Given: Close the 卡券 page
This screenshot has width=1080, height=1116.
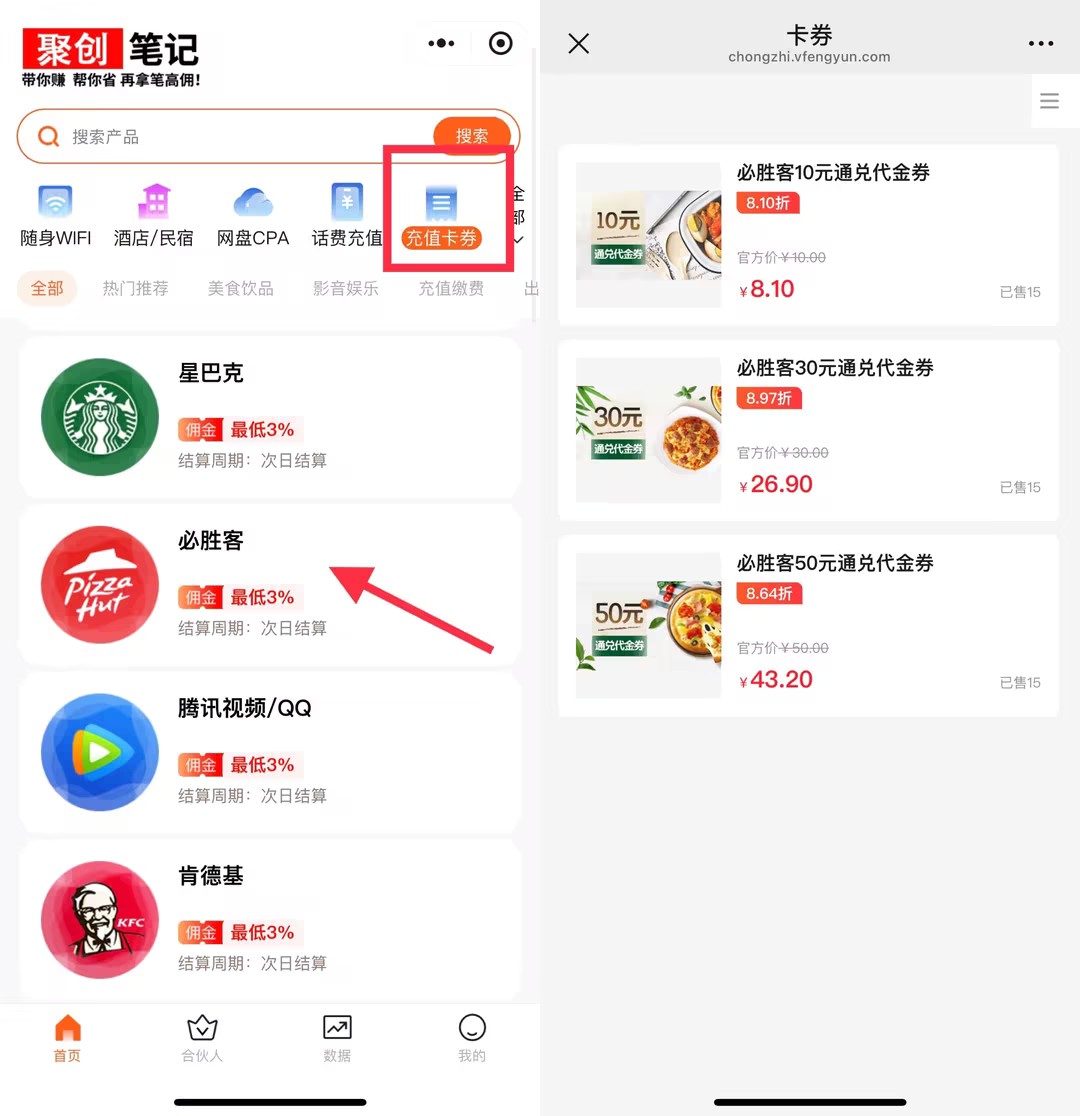Looking at the screenshot, I should (579, 43).
